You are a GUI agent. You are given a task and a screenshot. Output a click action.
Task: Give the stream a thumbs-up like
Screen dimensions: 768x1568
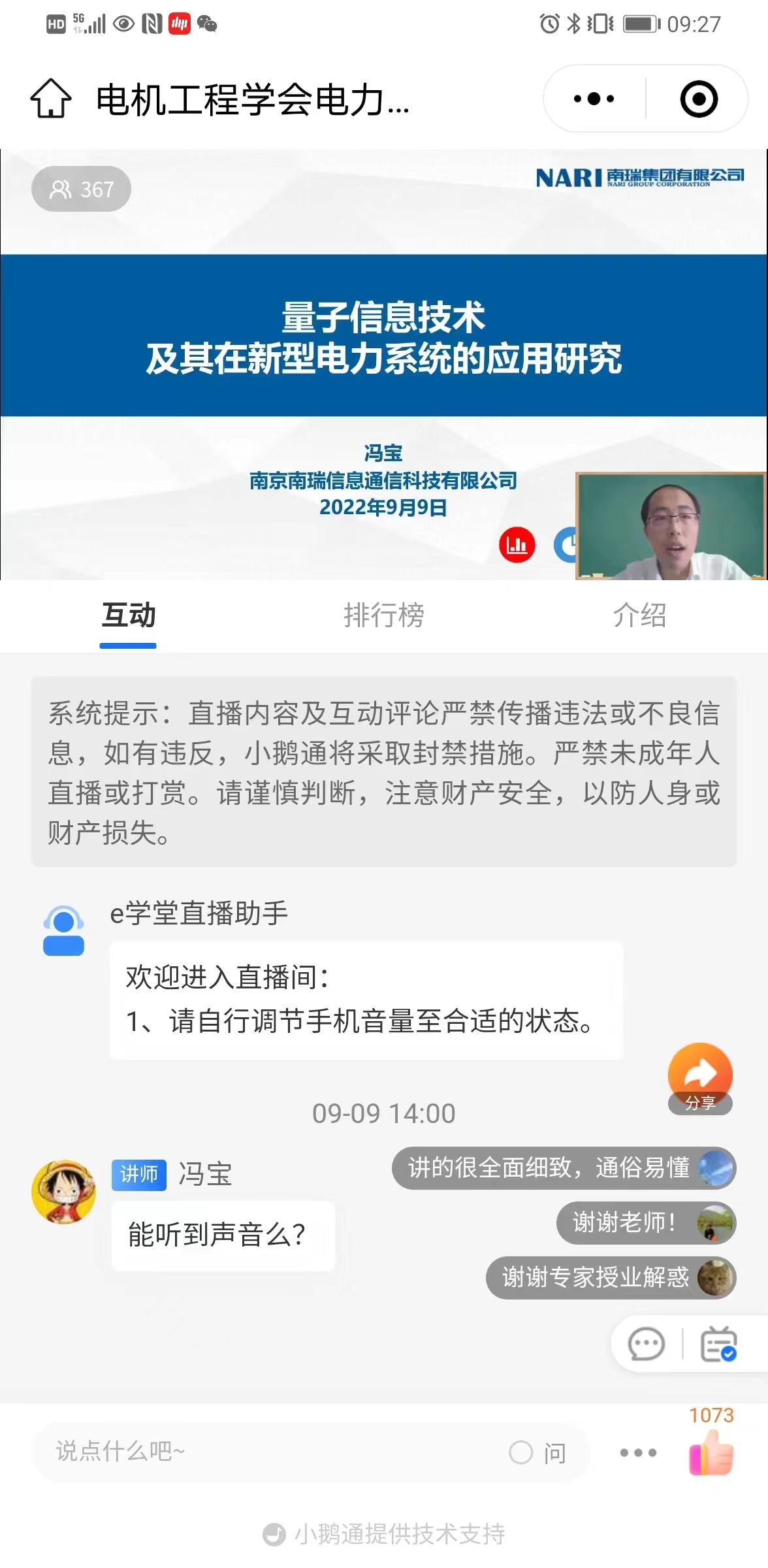pyautogui.click(x=711, y=1452)
